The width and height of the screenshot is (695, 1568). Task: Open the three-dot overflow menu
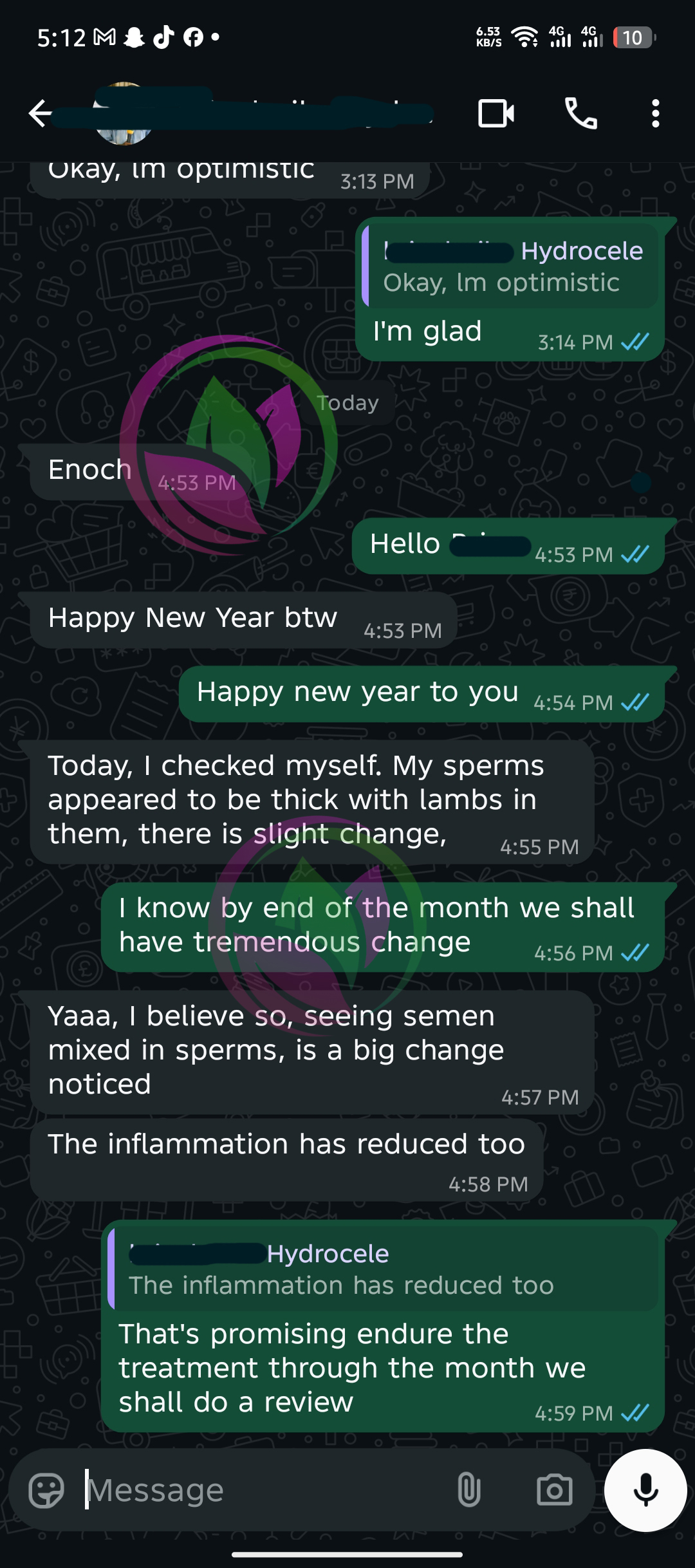point(655,114)
